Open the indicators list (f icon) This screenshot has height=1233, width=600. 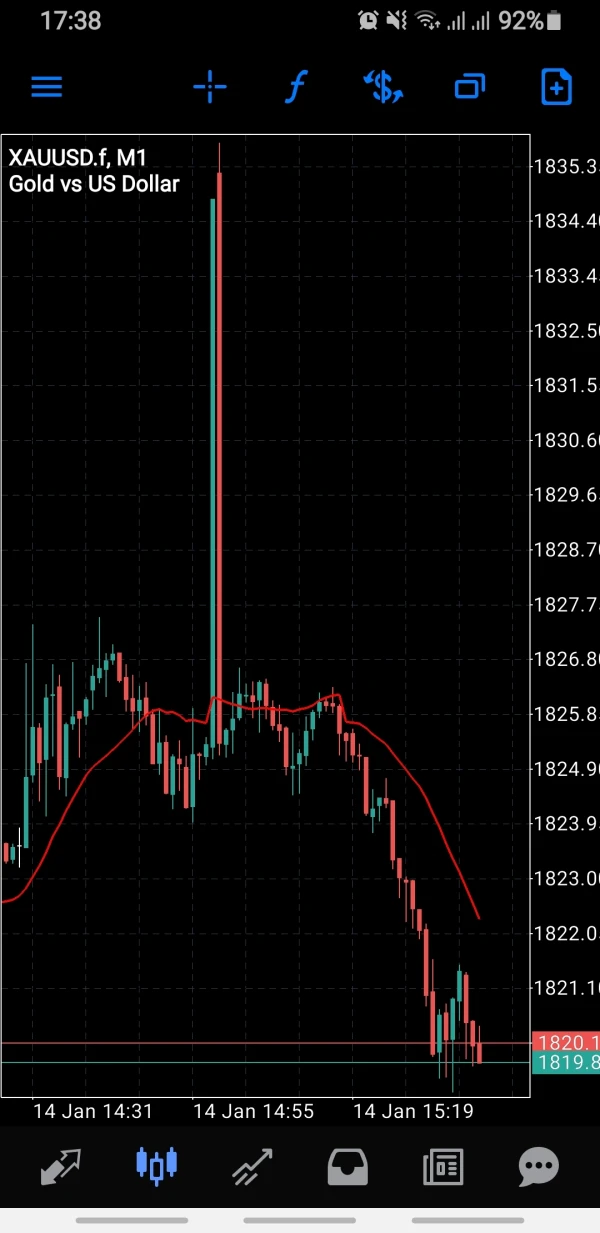pos(295,87)
